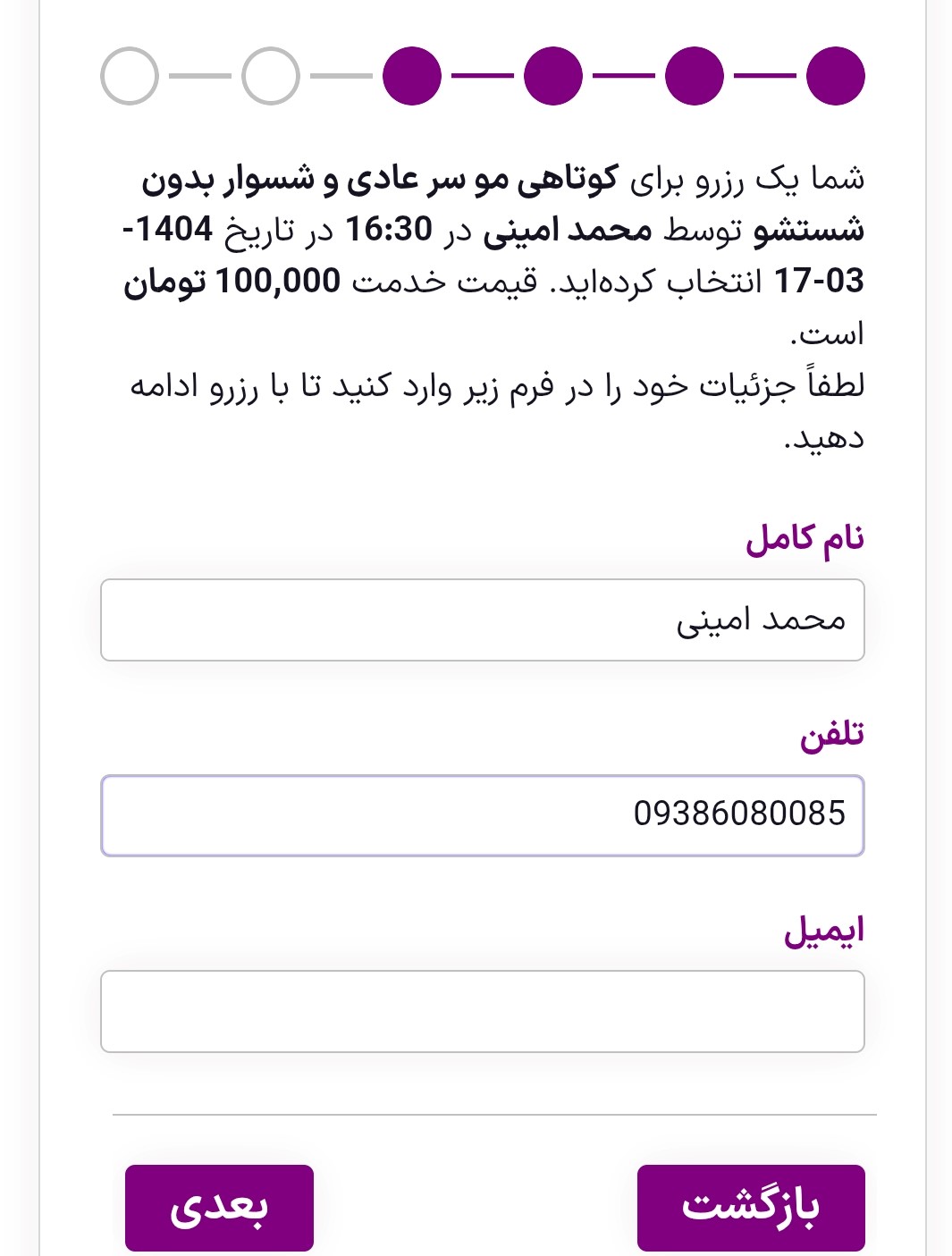Focus the empty email field
This screenshot has width=952, height=1256.
click(x=482, y=1011)
